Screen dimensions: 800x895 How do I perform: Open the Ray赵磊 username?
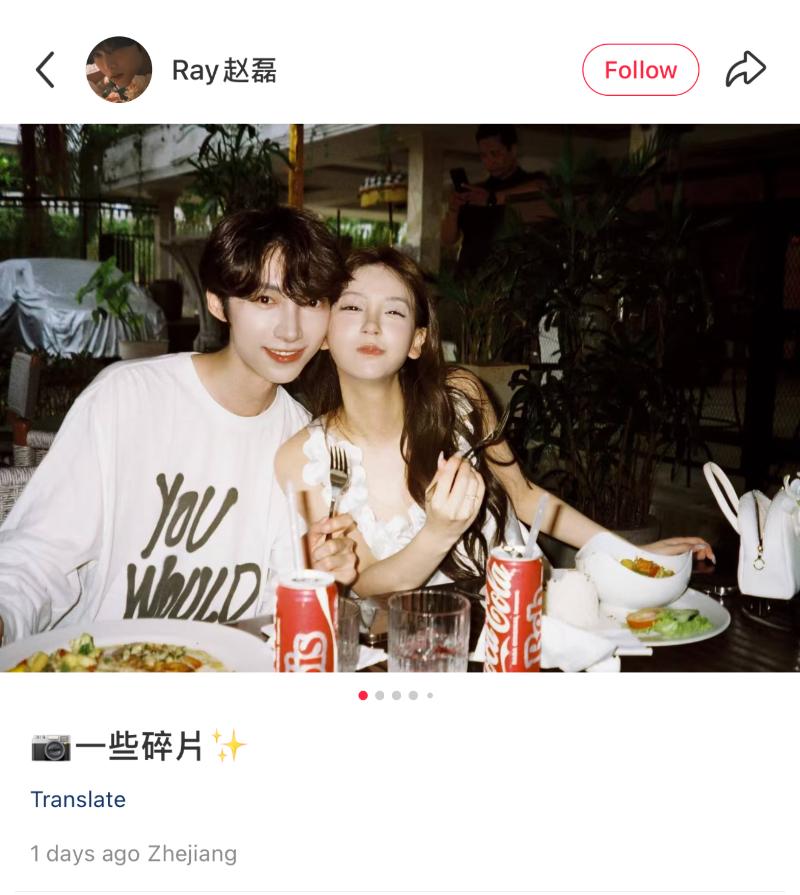tap(224, 70)
